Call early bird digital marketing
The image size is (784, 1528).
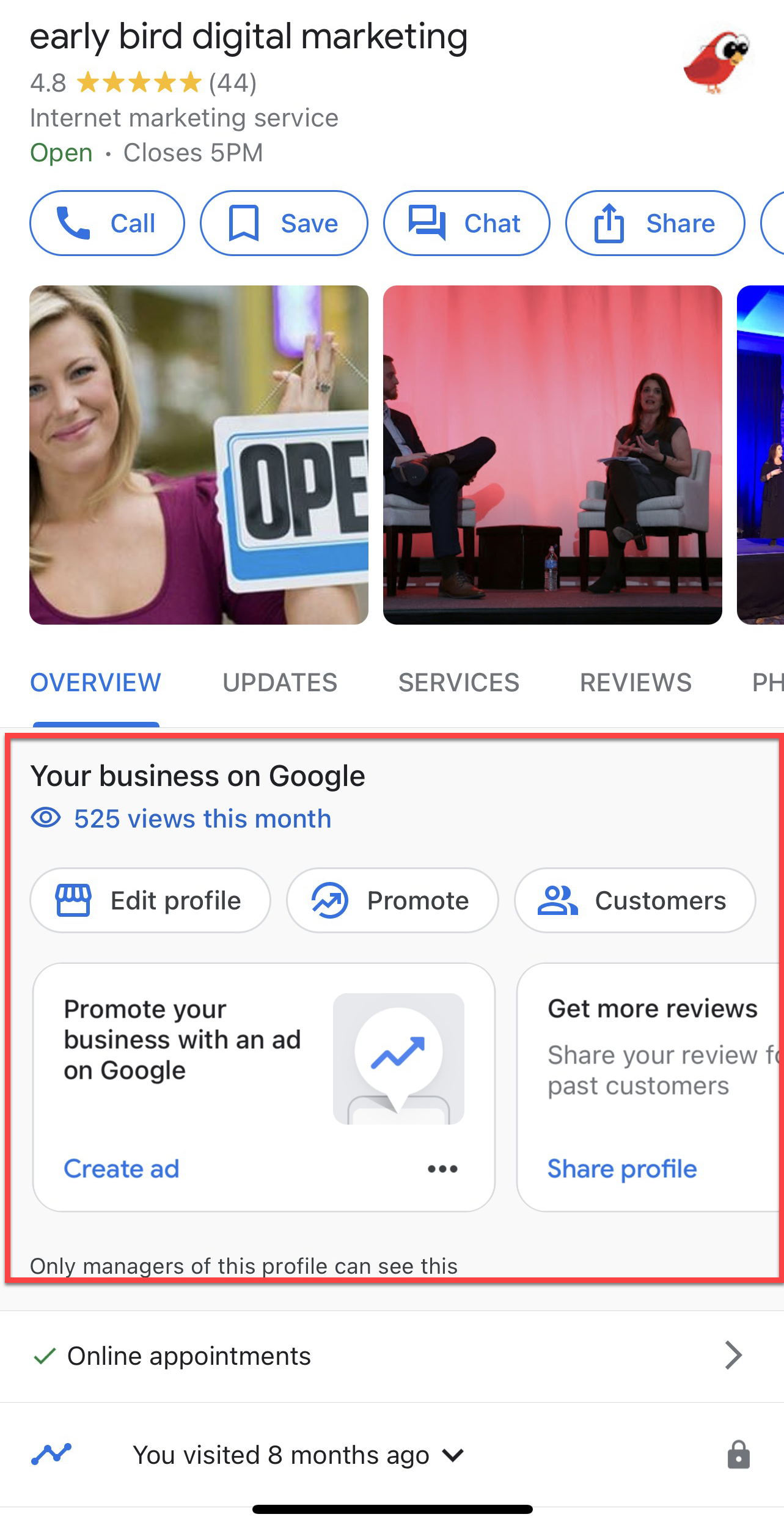[x=107, y=223]
